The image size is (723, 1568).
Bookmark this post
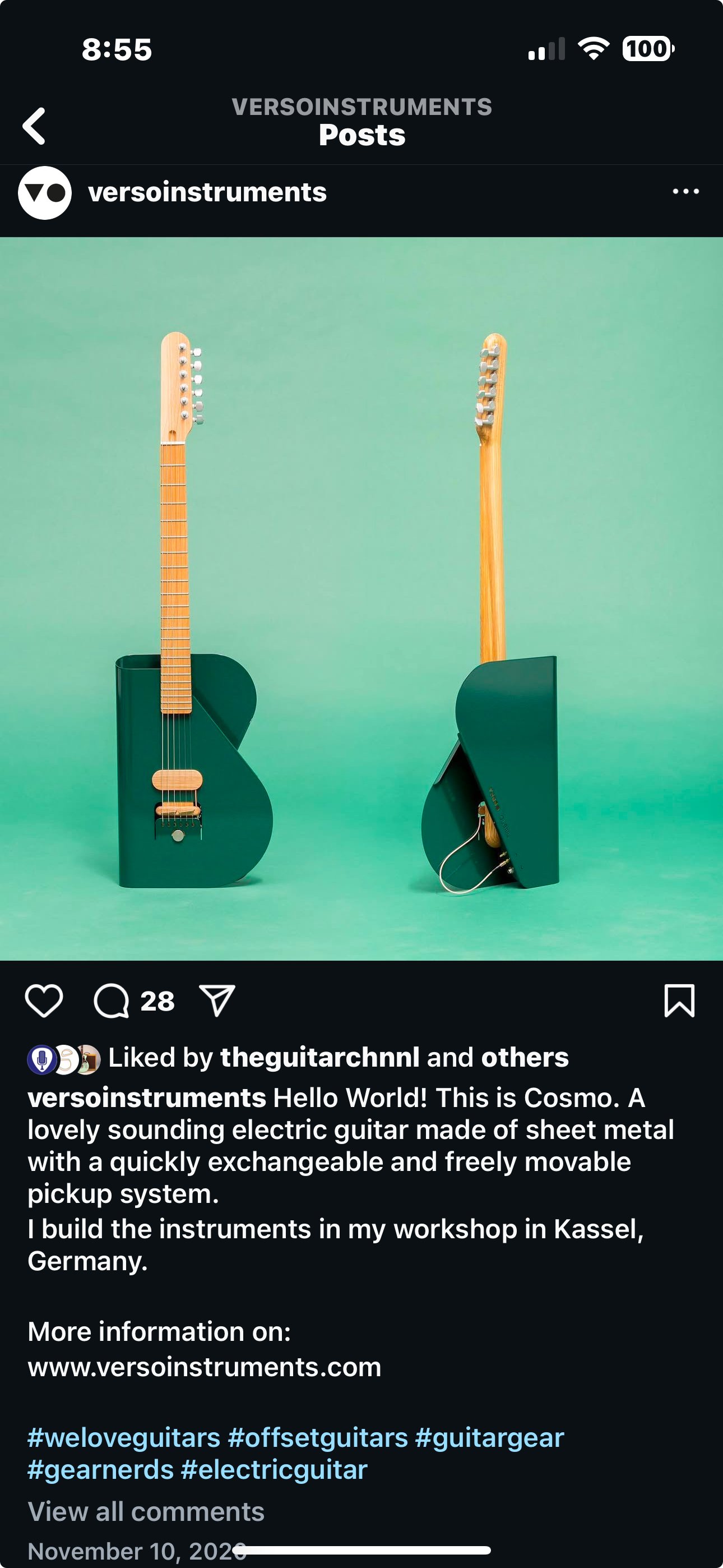(x=679, y=1001)
